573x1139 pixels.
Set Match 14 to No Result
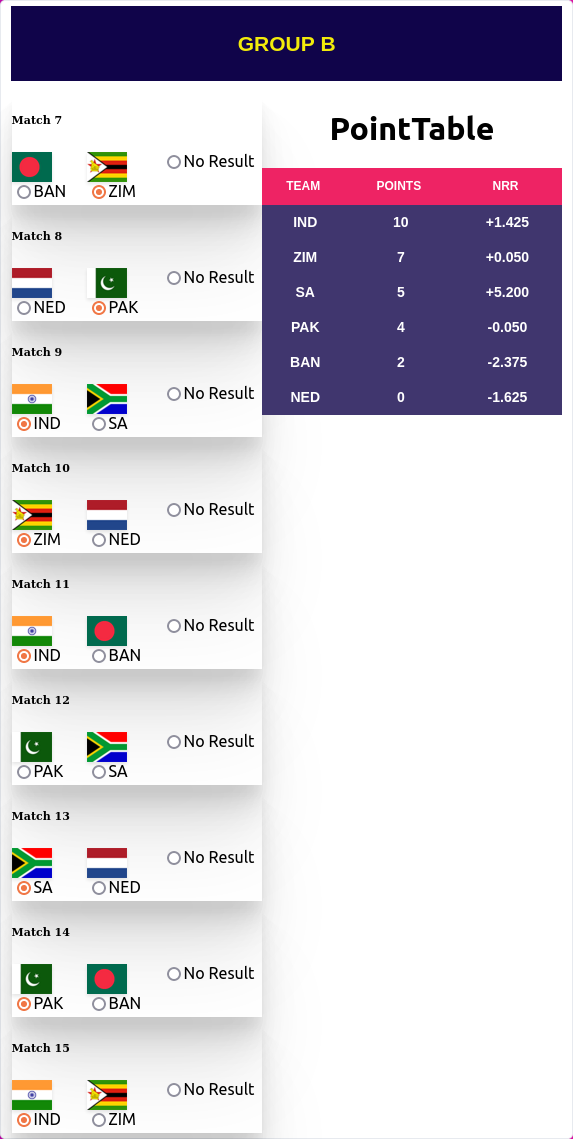[174, 974]
